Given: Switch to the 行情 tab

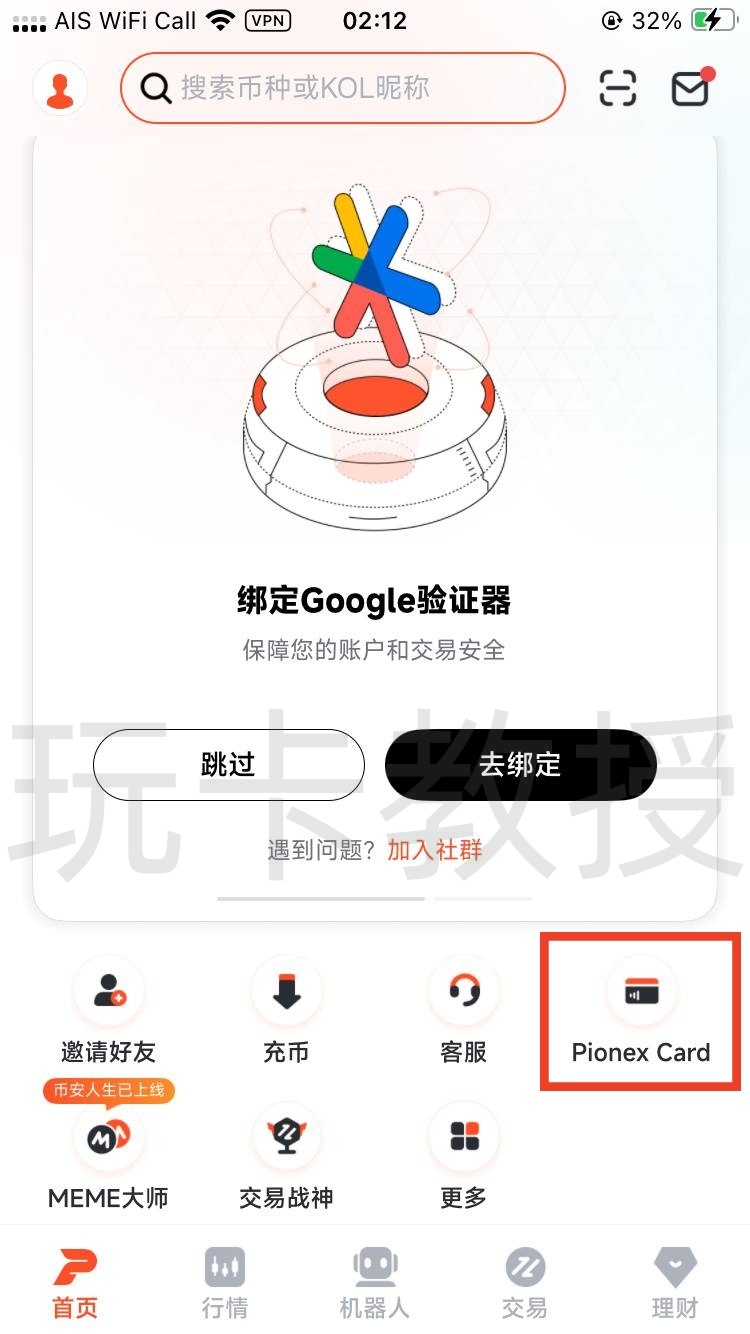Looking at the screenshot, I should (x=225, y=1282).
